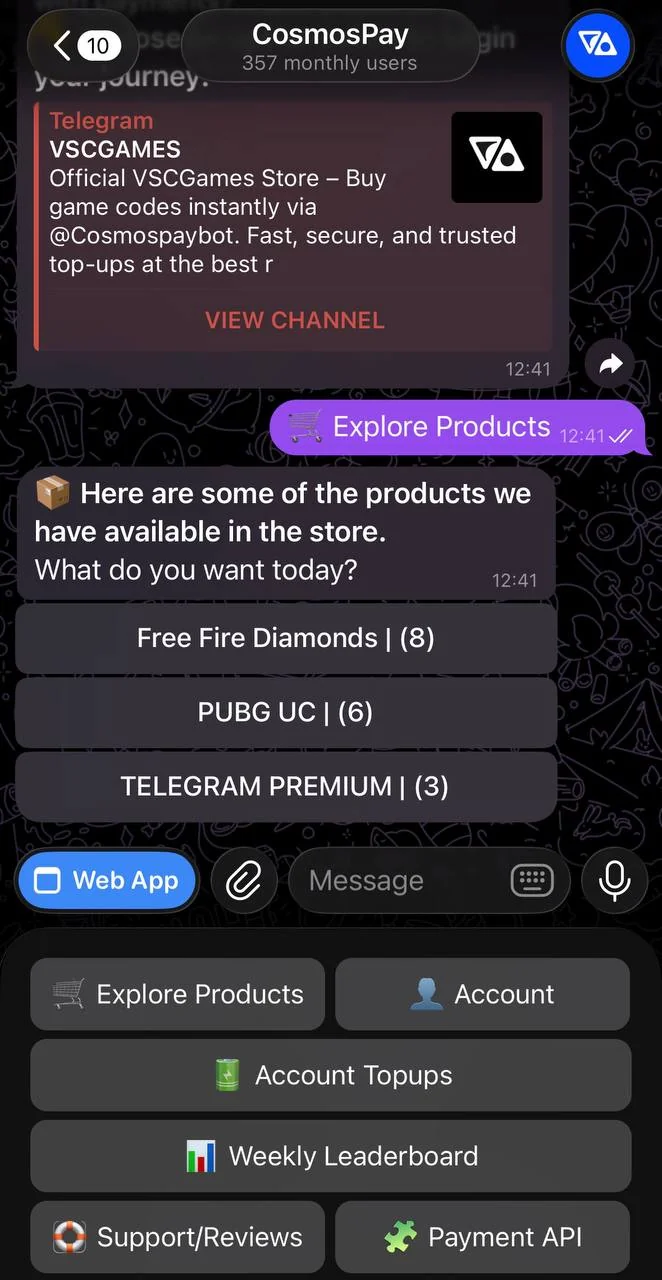
Task: Tap View Channel for VSCGAMES
Action: [295, 320]
